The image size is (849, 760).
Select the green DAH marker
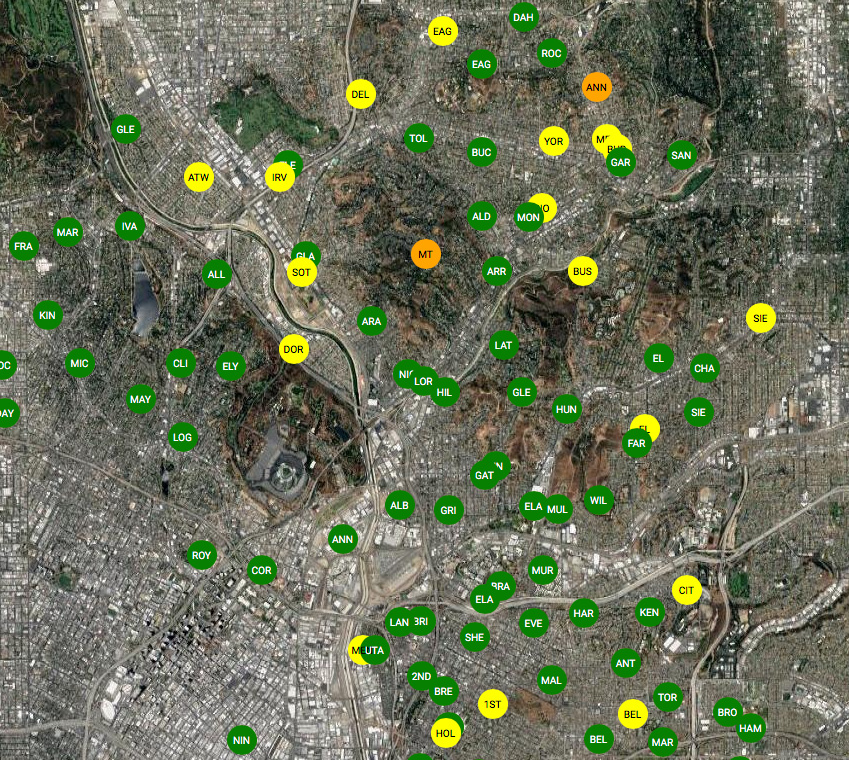(x=522, y=18)
